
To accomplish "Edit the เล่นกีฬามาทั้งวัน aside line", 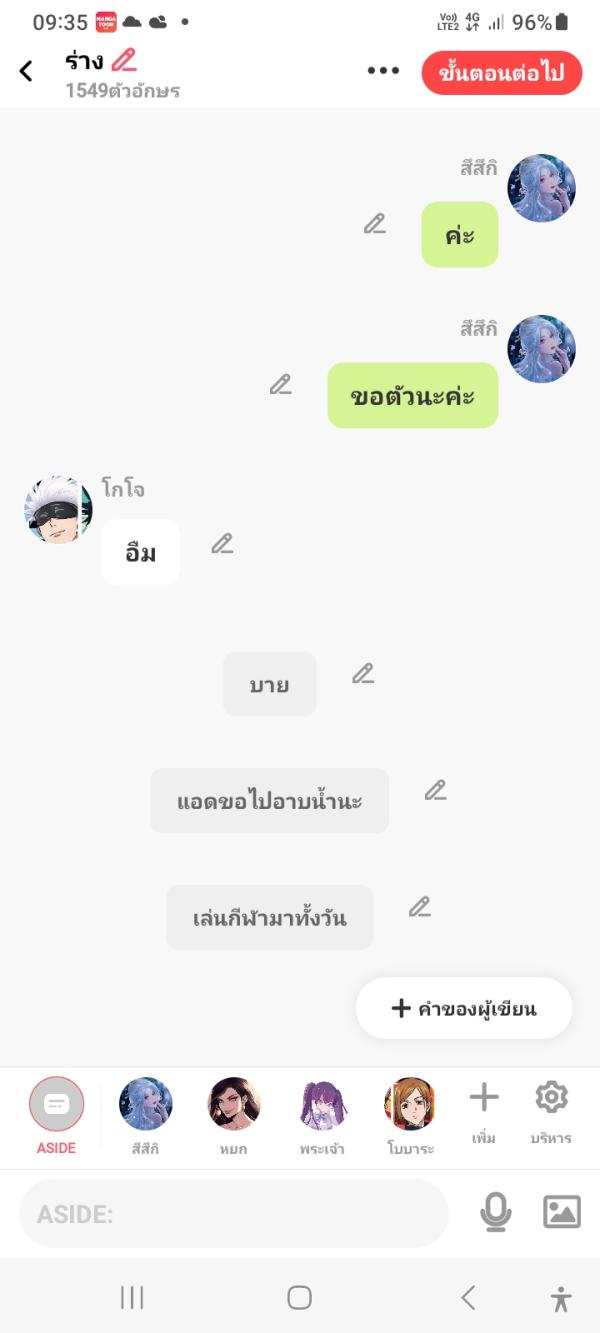I will click(x=420, y=907).
